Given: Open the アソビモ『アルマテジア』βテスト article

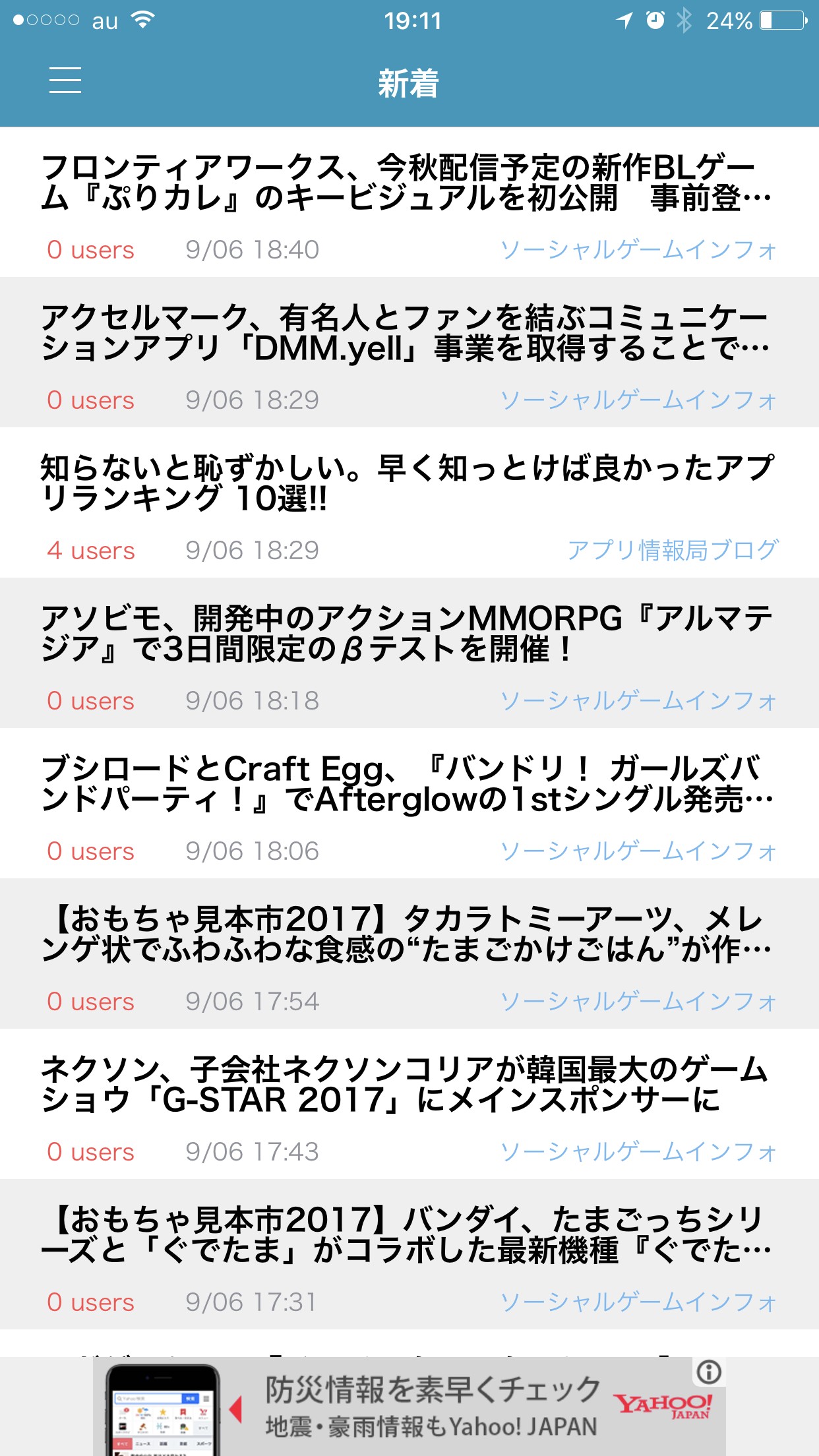Looking at the screenshot, I should (x=407, y=634).
